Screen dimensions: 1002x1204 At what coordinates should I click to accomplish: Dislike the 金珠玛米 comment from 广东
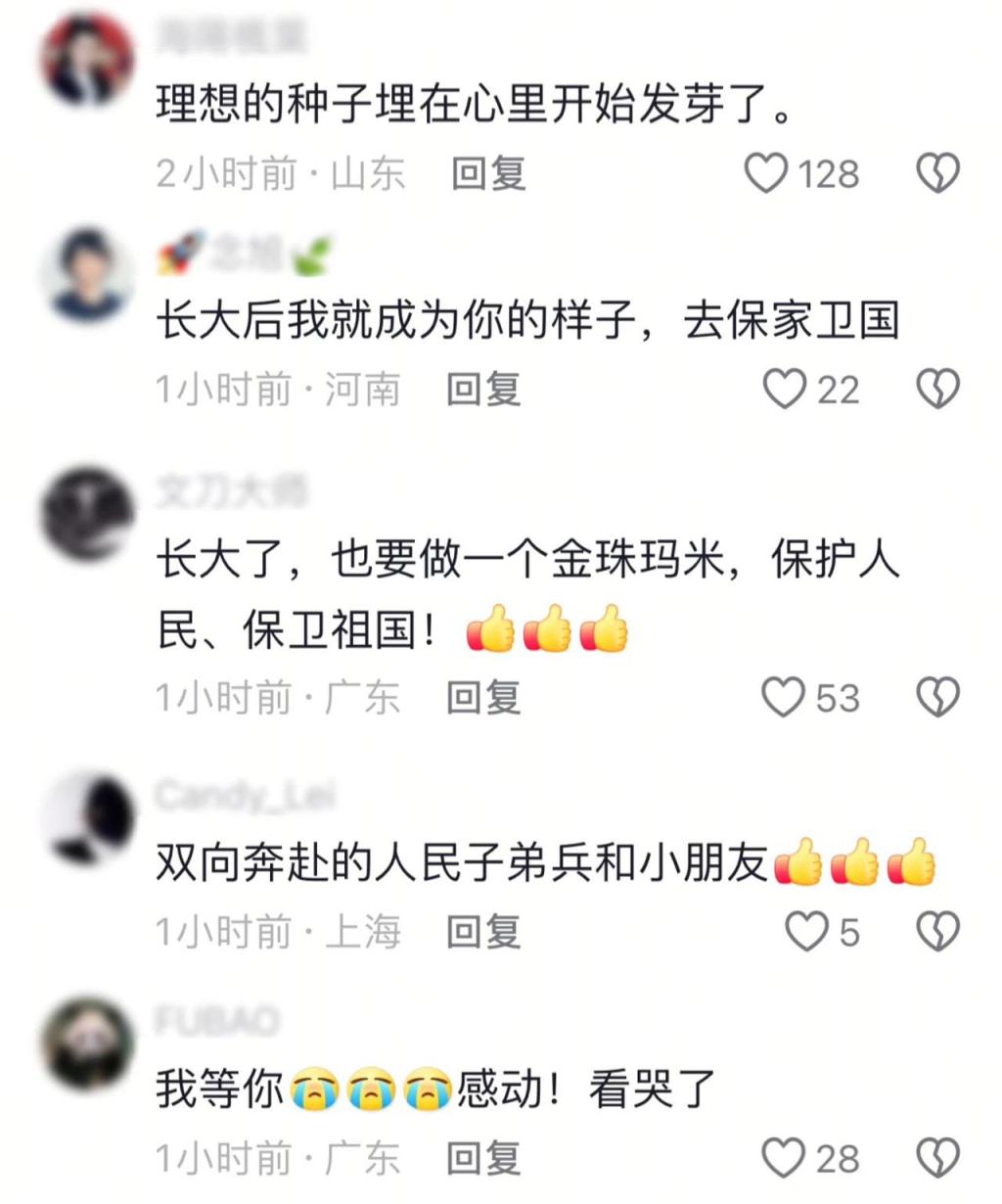(937, 698)
